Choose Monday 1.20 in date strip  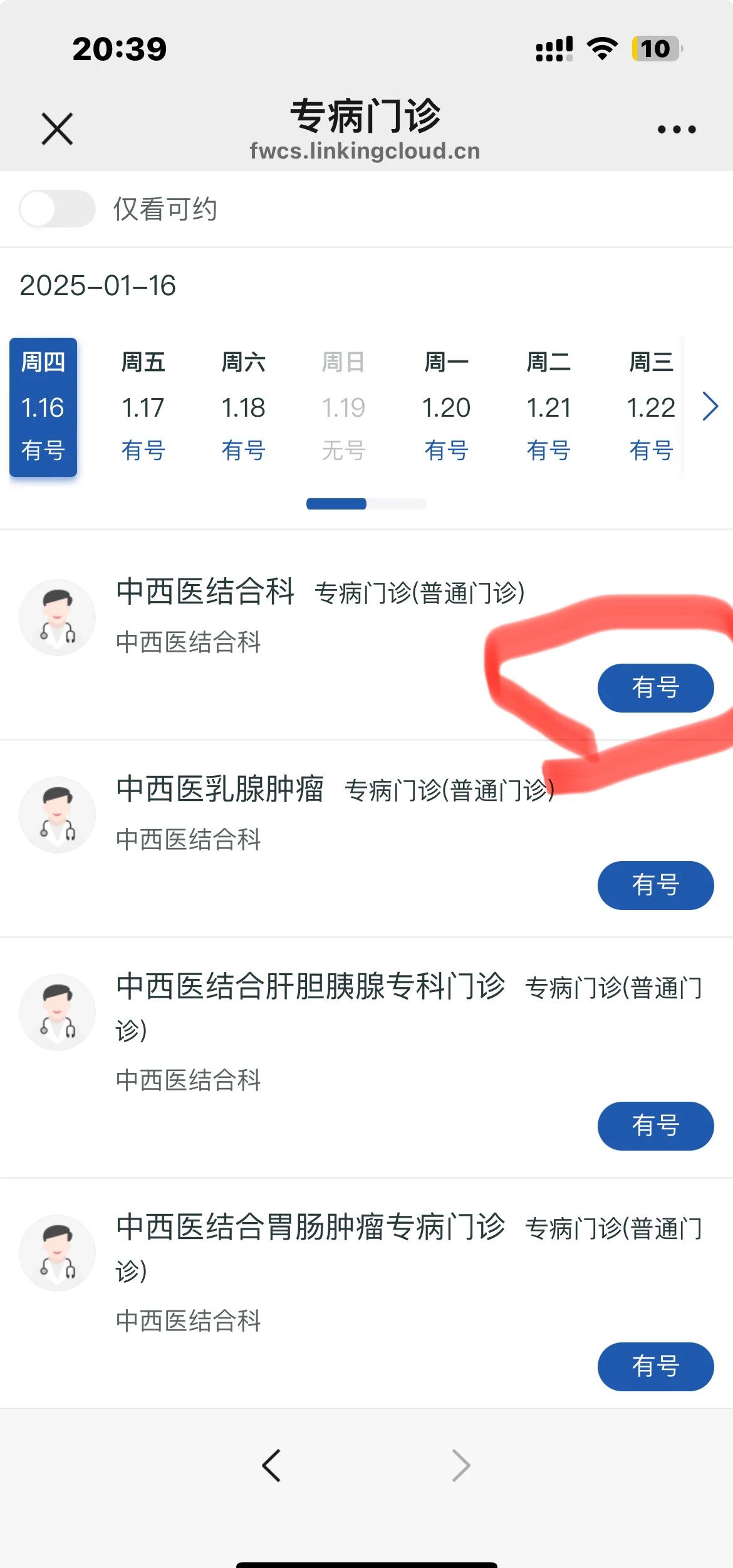446,407
